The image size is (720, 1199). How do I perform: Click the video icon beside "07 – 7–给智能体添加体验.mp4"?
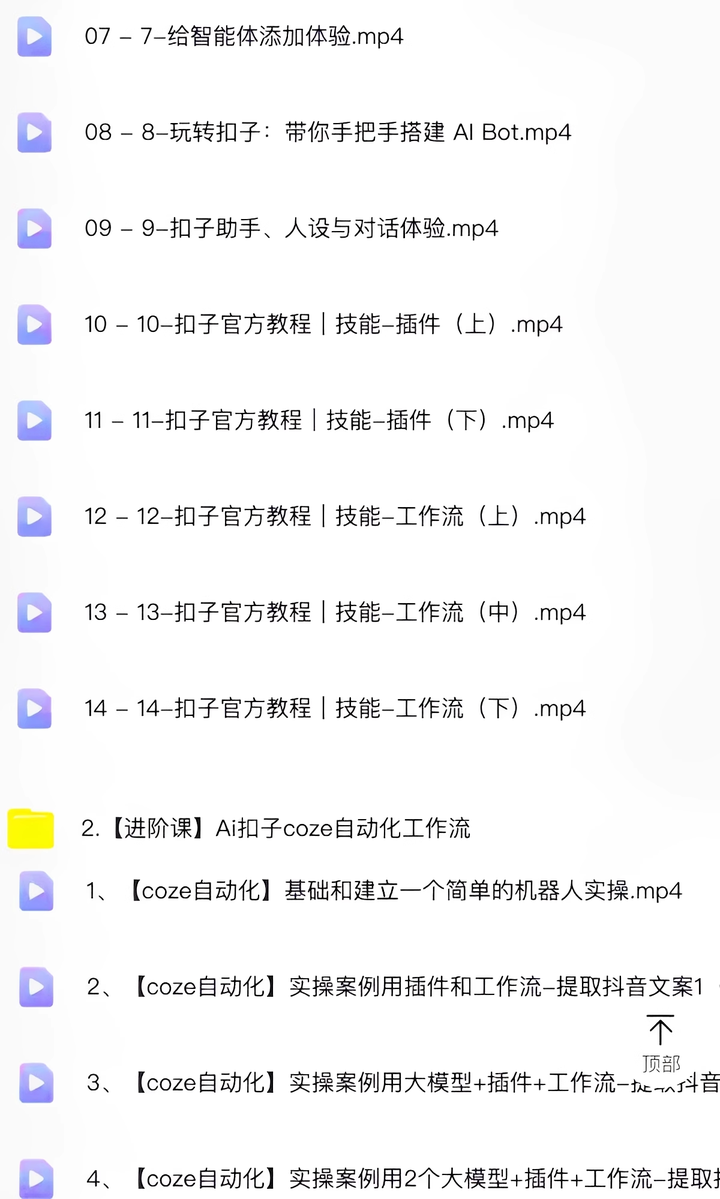pyautogui.click(x=33, y=37)
